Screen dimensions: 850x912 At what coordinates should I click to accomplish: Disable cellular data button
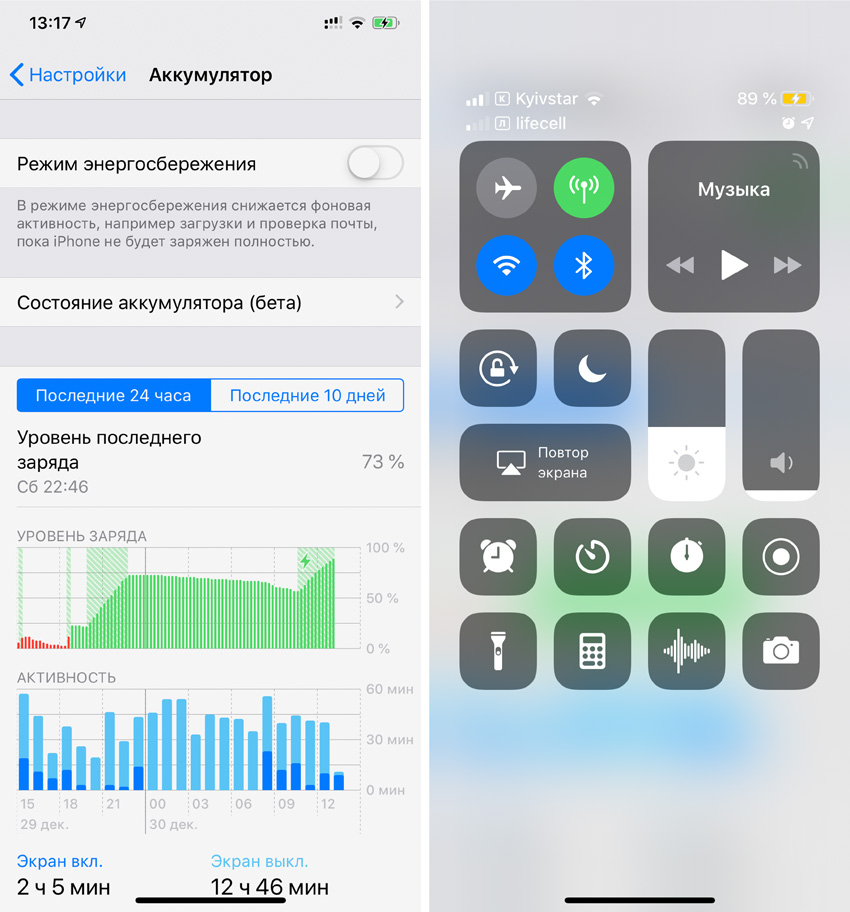584,188
